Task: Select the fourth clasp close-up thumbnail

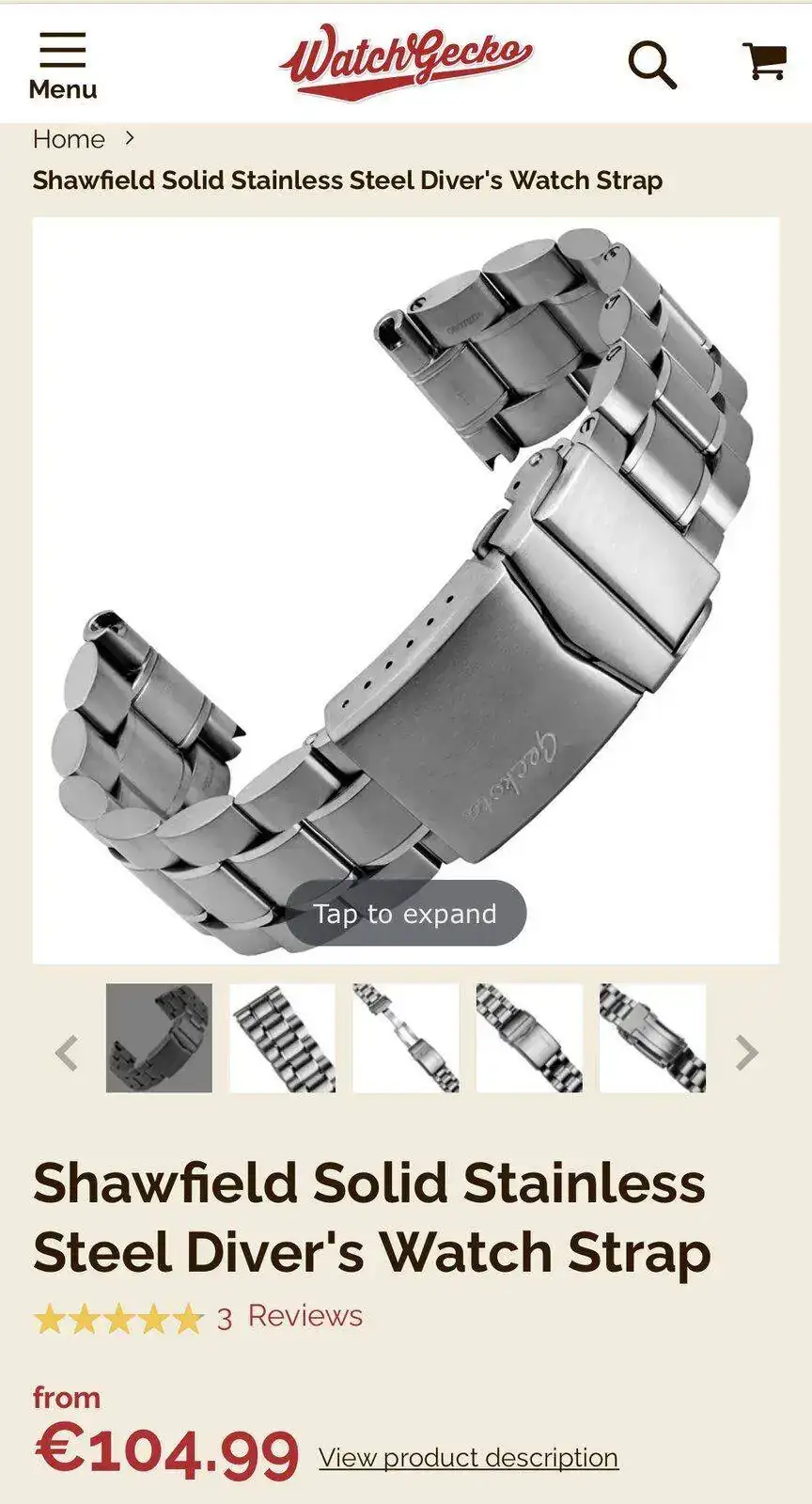Action: click(x=529, y=1038)
